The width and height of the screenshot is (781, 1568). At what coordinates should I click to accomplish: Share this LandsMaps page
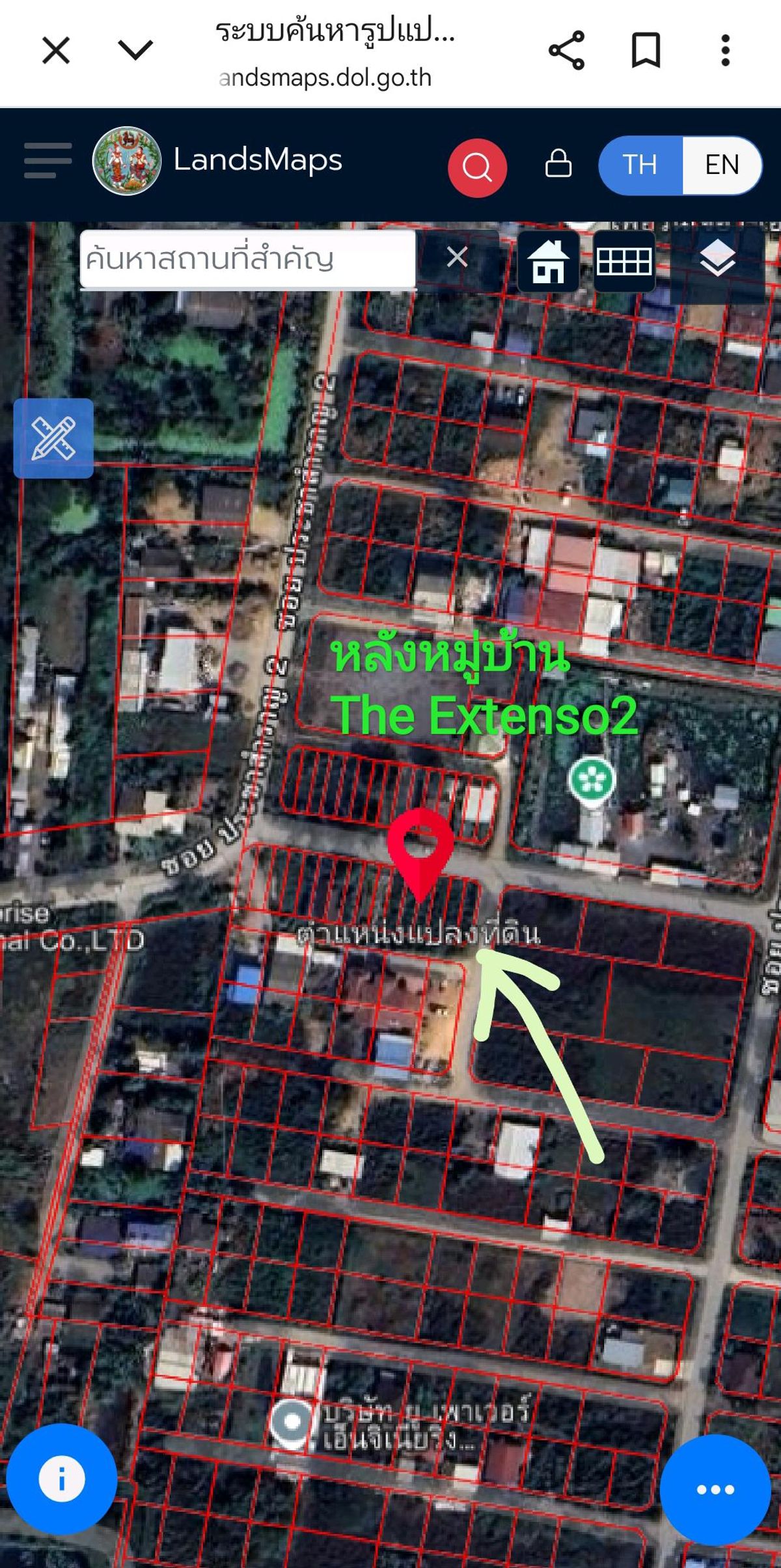[566, 50]
